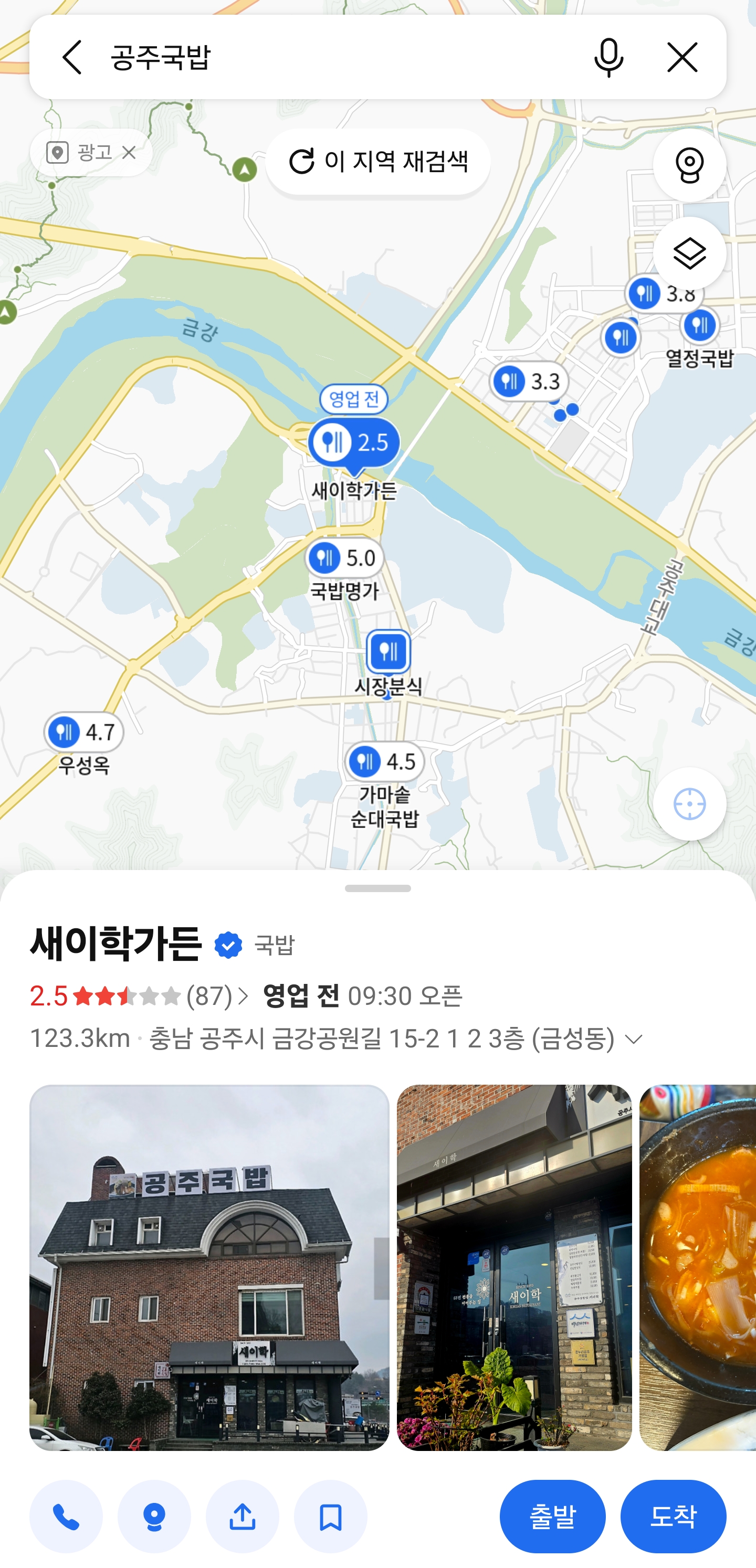Set 새이학가든 as 도착 destination

pos(673,1516)
